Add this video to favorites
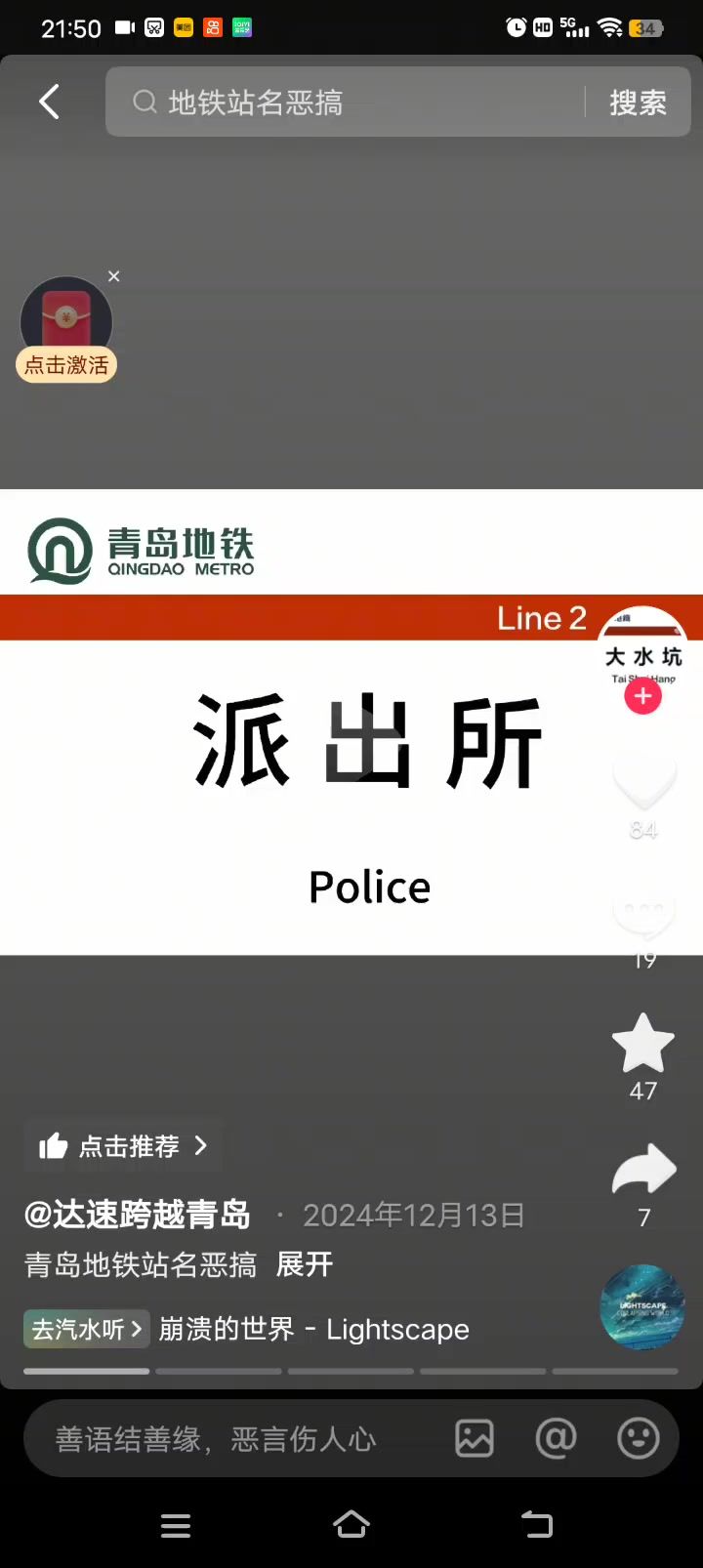Viewport: 703px width, 1568px height. coord(643,1045)
